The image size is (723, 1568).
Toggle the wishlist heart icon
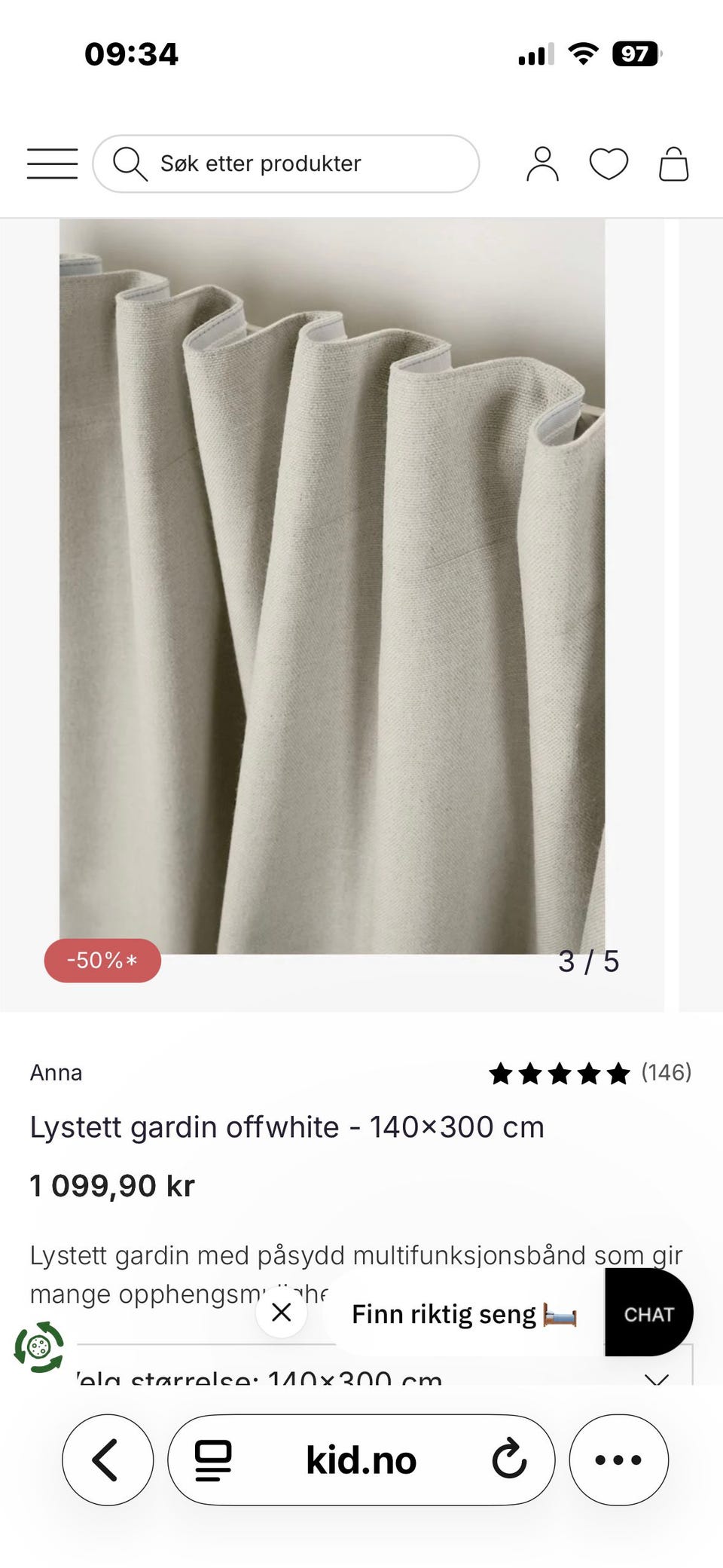[609, 163]
